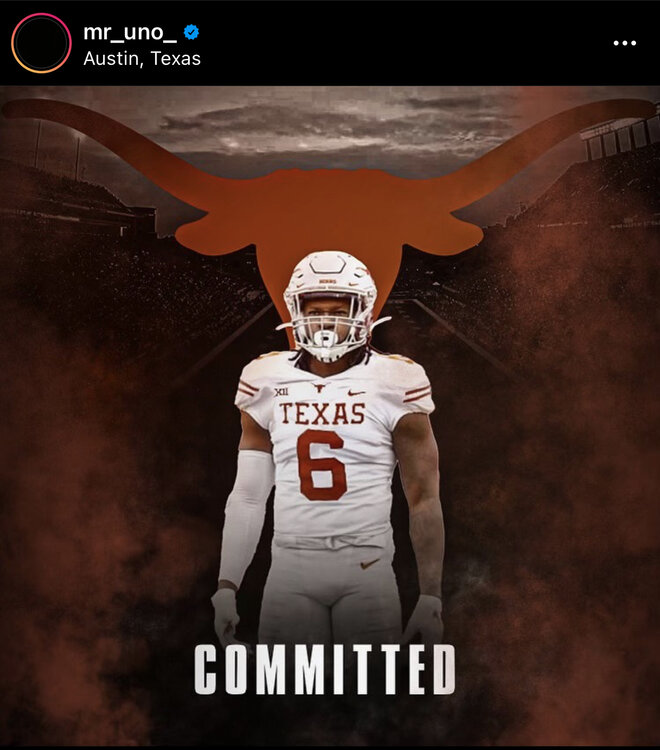Viewport: 660px width, 750px height.
Task: Open the mr_uno_ username profile
Action: point(129,32)
